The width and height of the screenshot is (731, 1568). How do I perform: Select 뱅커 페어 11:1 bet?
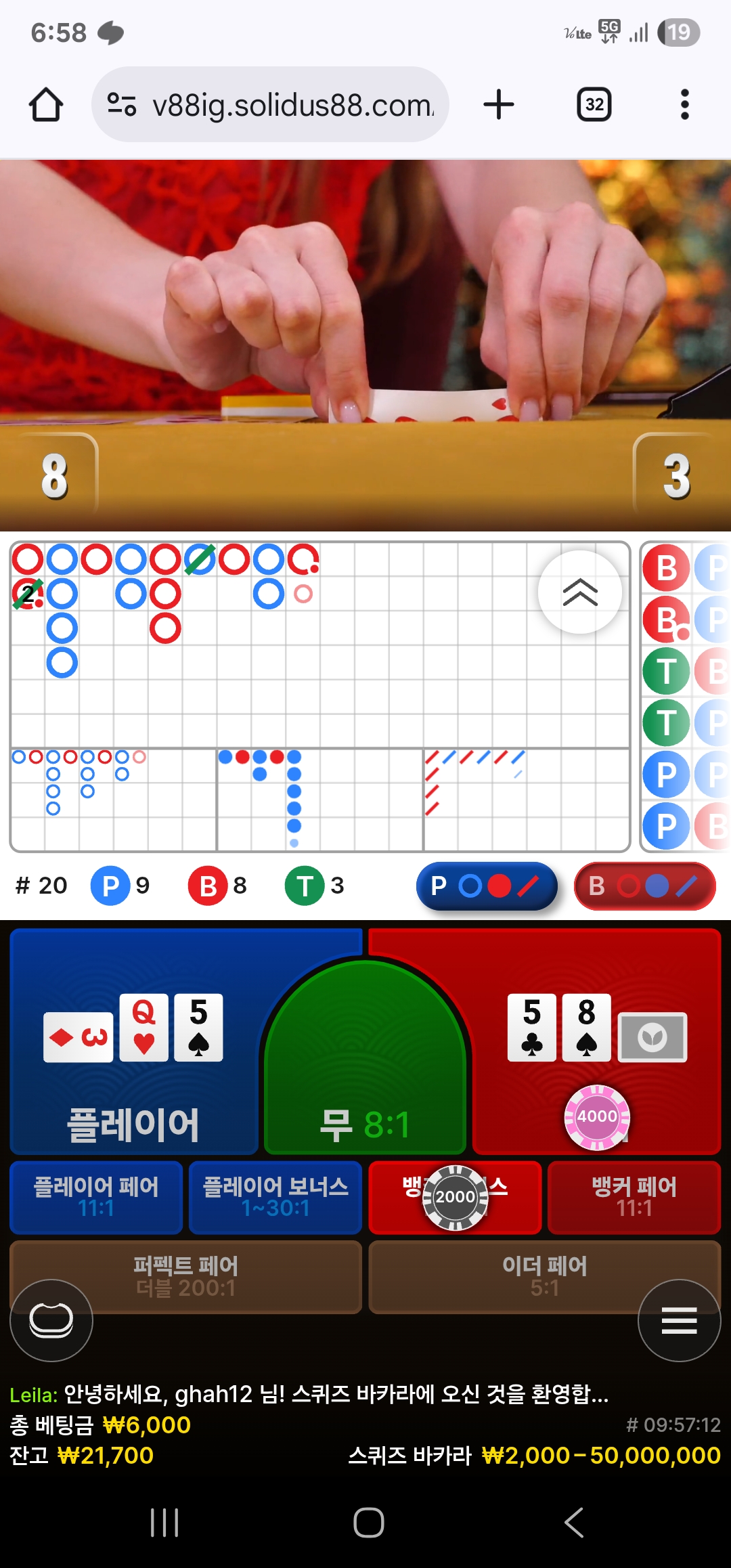pyautogui.click(x=634, y=1197)
